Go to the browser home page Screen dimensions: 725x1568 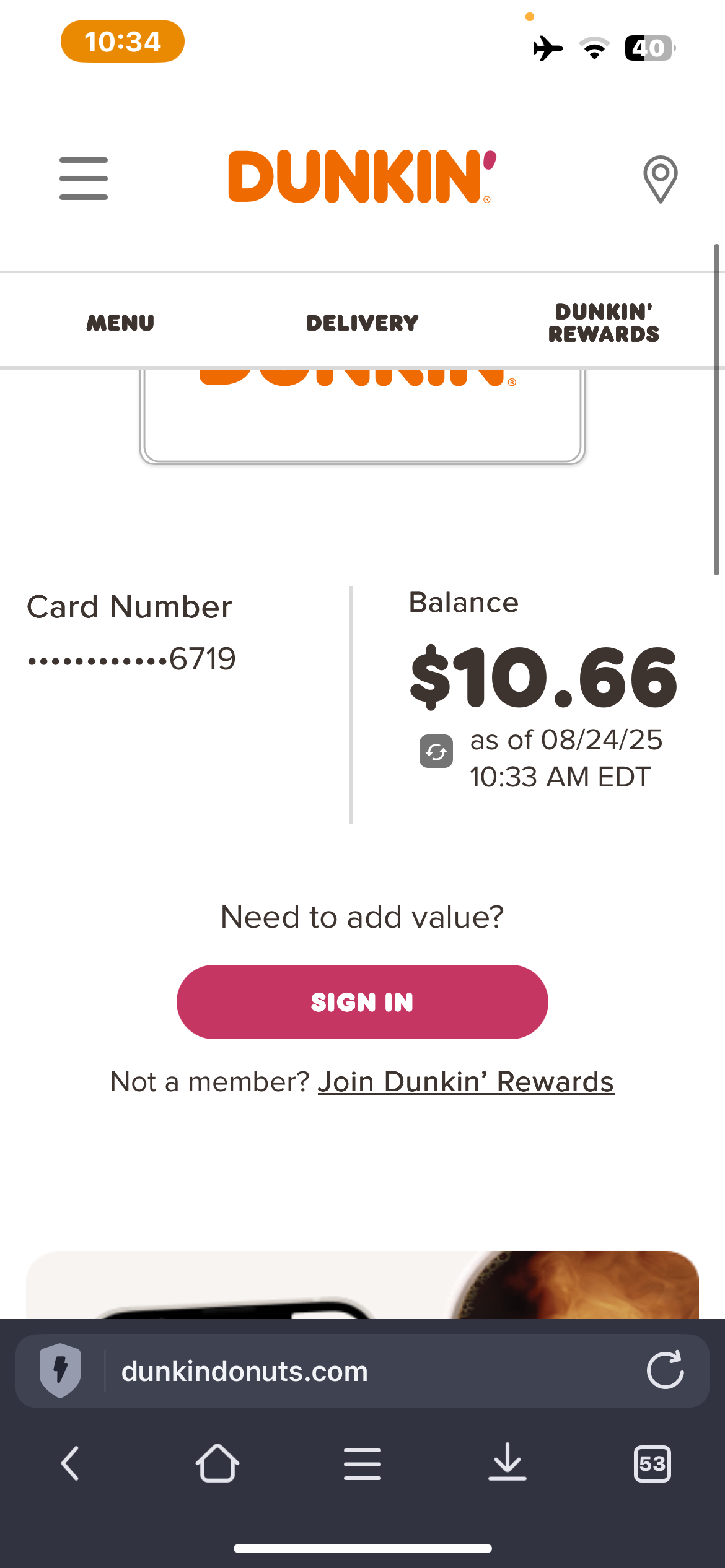pos(217,1463)
